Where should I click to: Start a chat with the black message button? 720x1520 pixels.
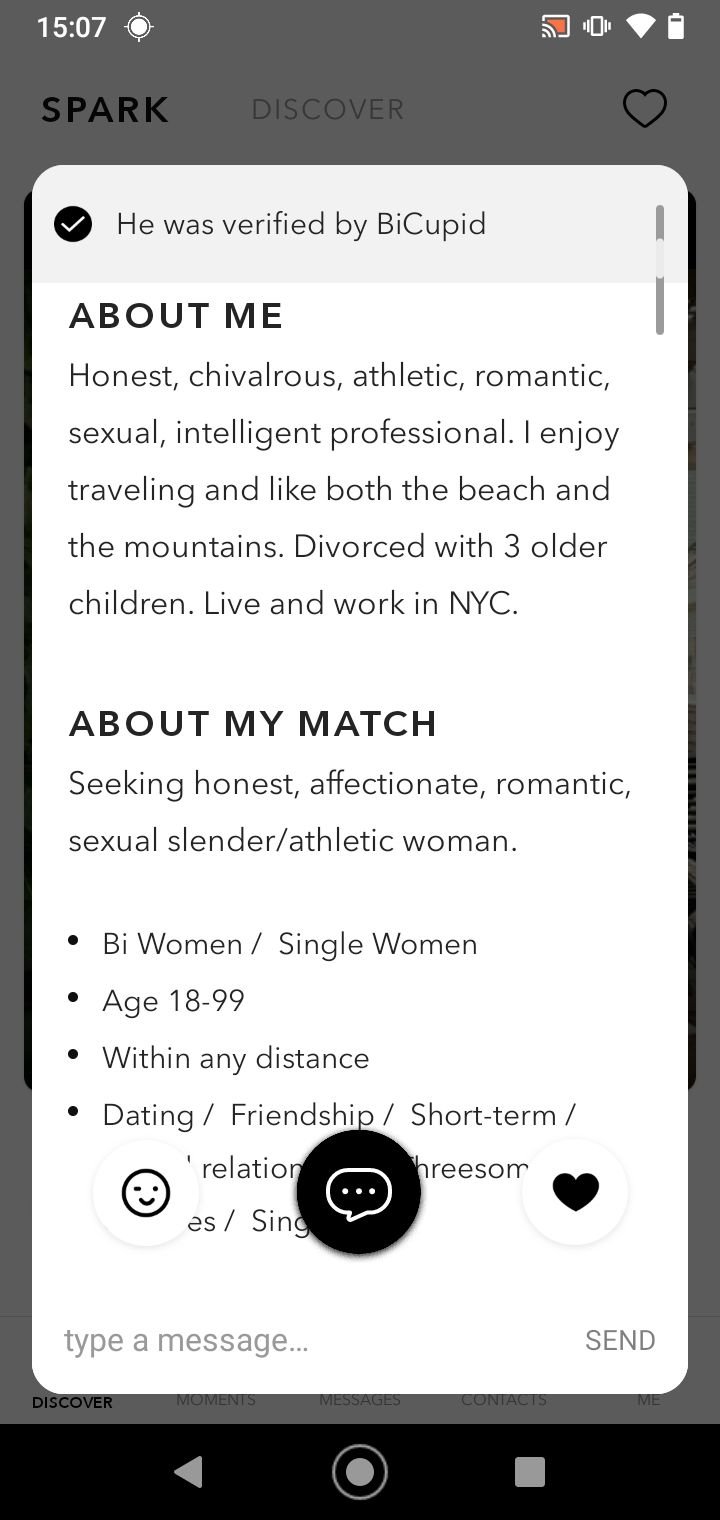359,1192
